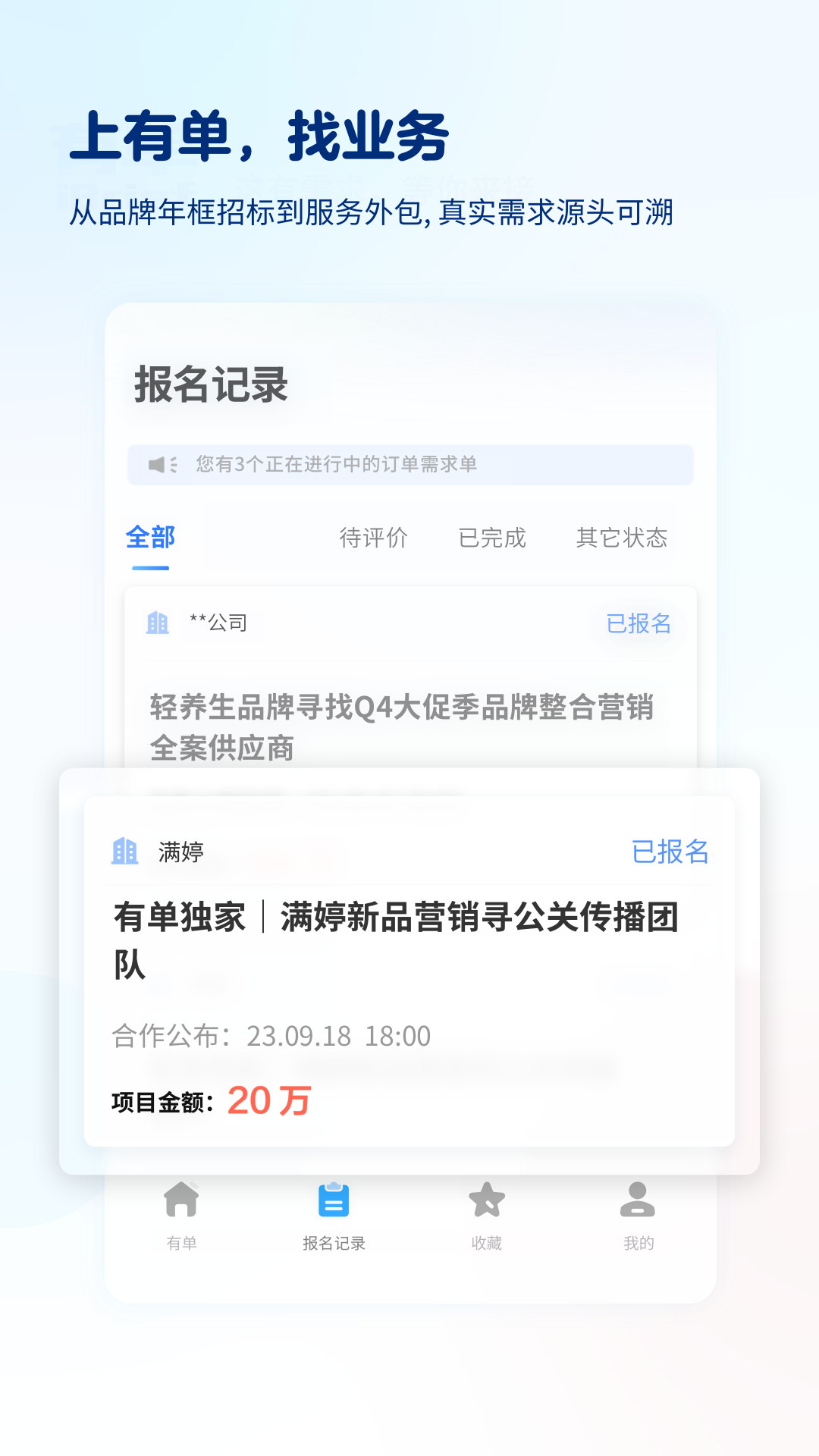Switch to the 已完成 tab

pos(494,537)
